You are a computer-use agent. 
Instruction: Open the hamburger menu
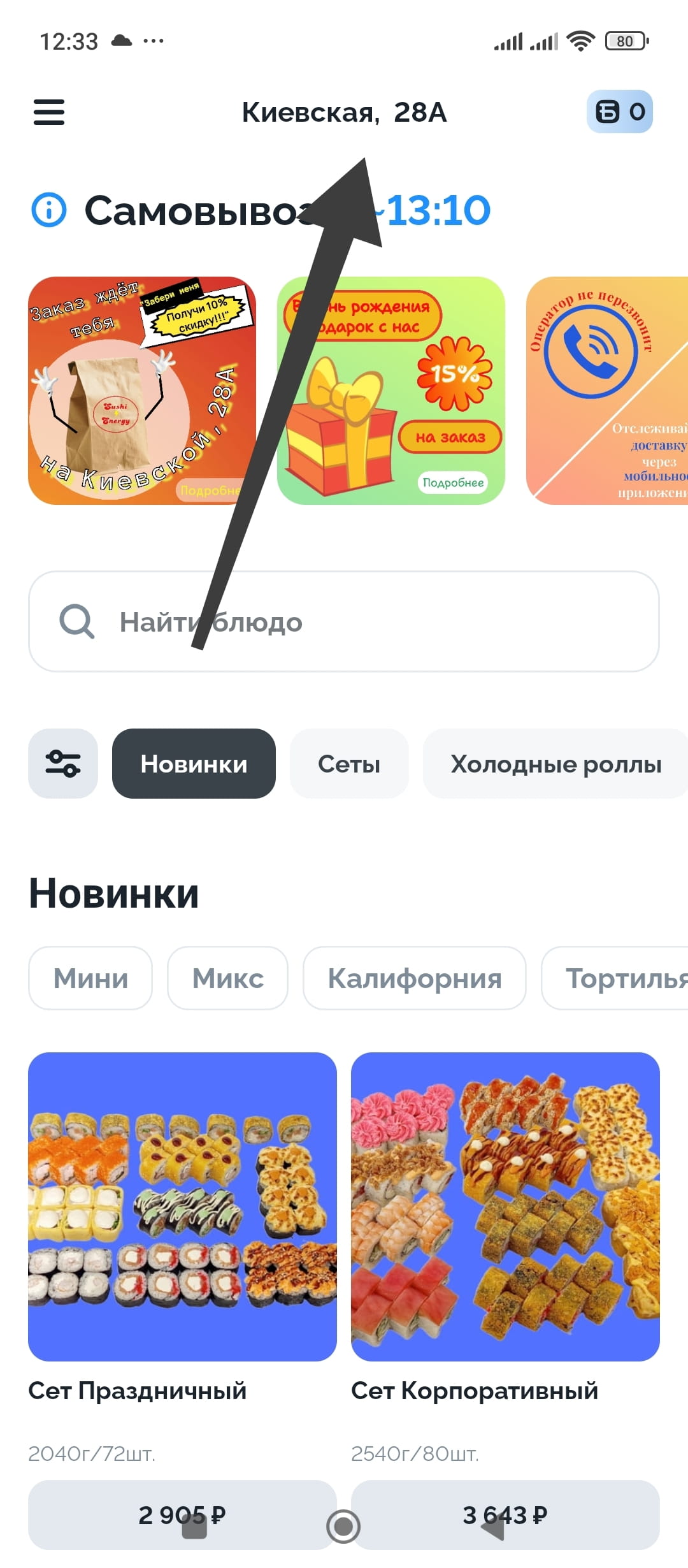[49, 112]
